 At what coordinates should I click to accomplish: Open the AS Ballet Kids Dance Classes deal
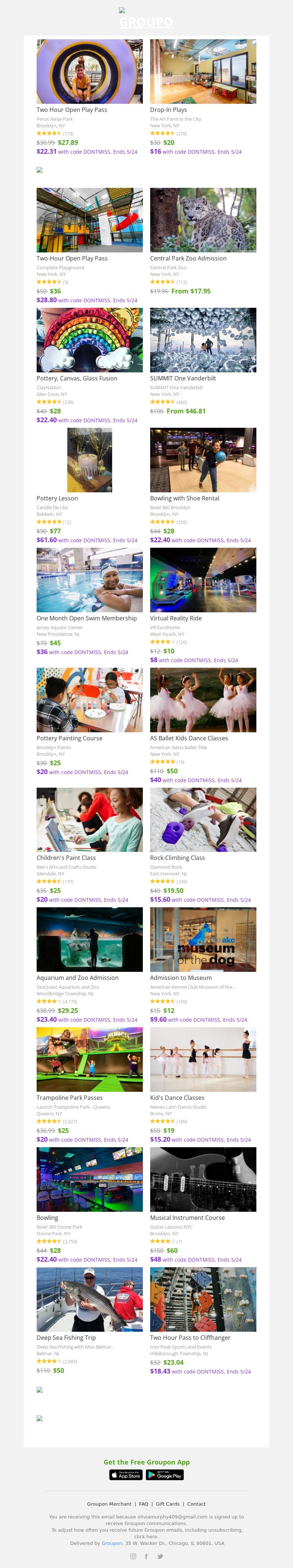coord(203,699)
